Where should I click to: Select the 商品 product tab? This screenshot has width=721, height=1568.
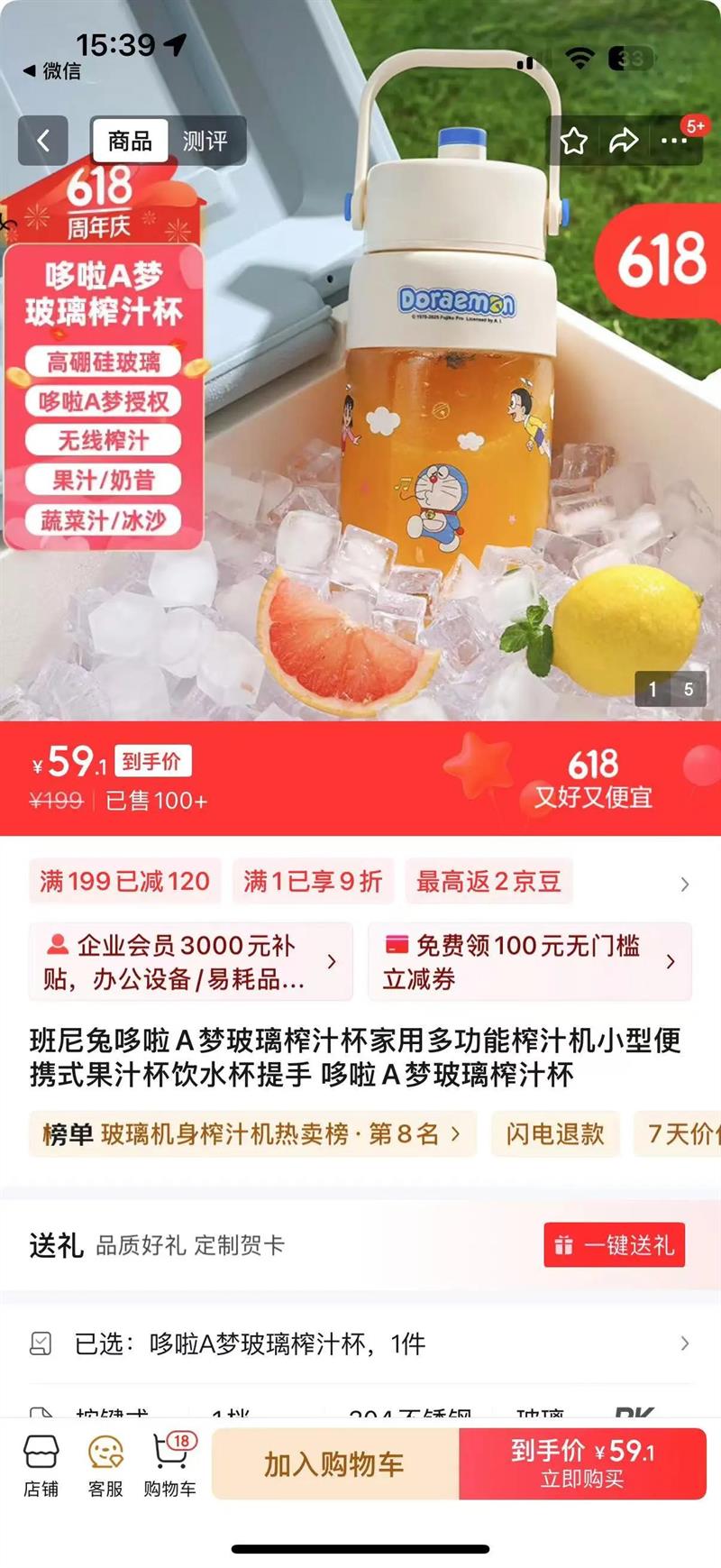(131, 141)
